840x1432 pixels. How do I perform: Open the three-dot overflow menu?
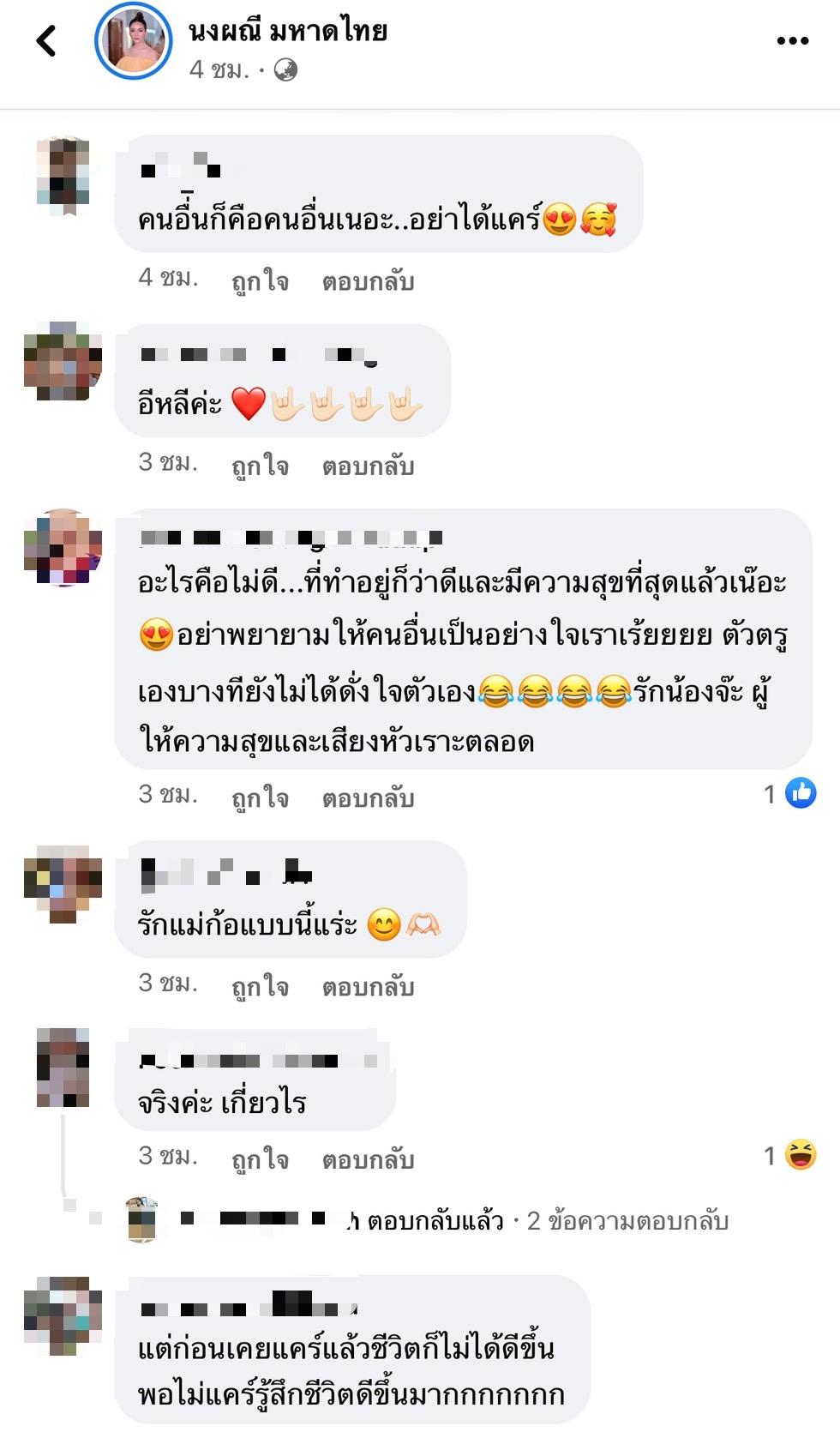792,40
